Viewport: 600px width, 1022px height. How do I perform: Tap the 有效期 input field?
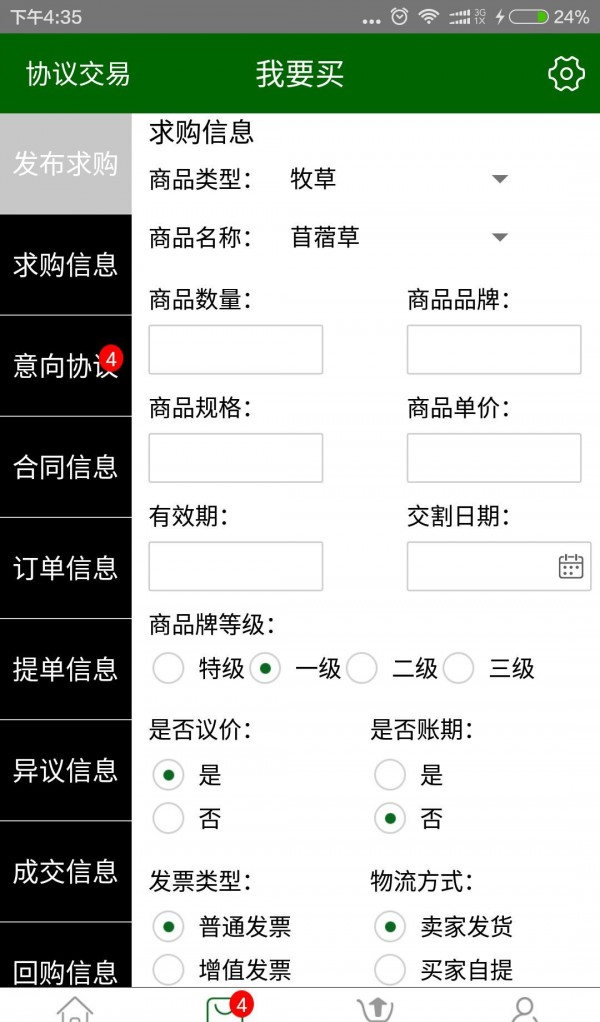(235, 566)
